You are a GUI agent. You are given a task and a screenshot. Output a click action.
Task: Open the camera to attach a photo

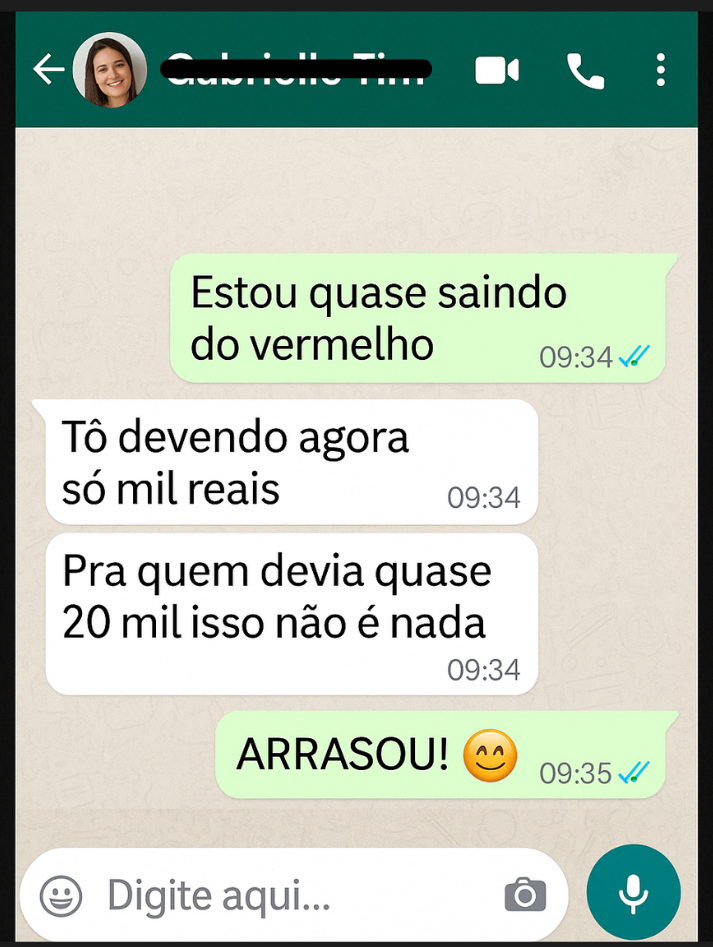click(x=525, y=895)
